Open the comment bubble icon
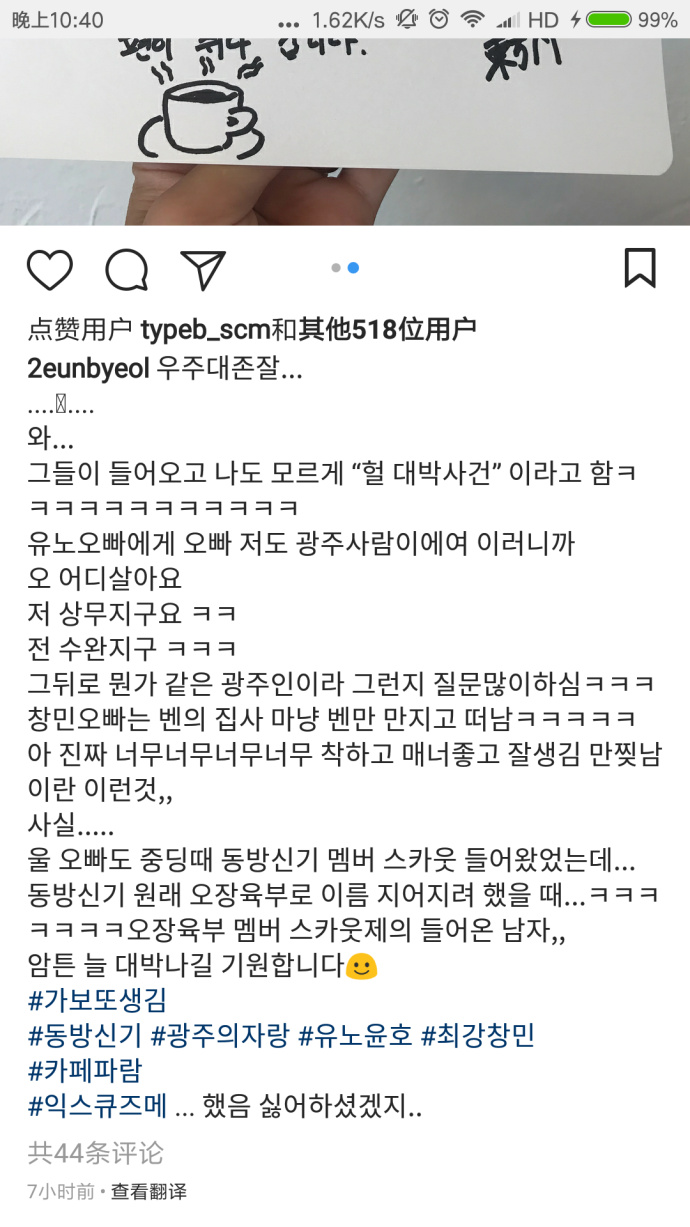 coord(127,270)
